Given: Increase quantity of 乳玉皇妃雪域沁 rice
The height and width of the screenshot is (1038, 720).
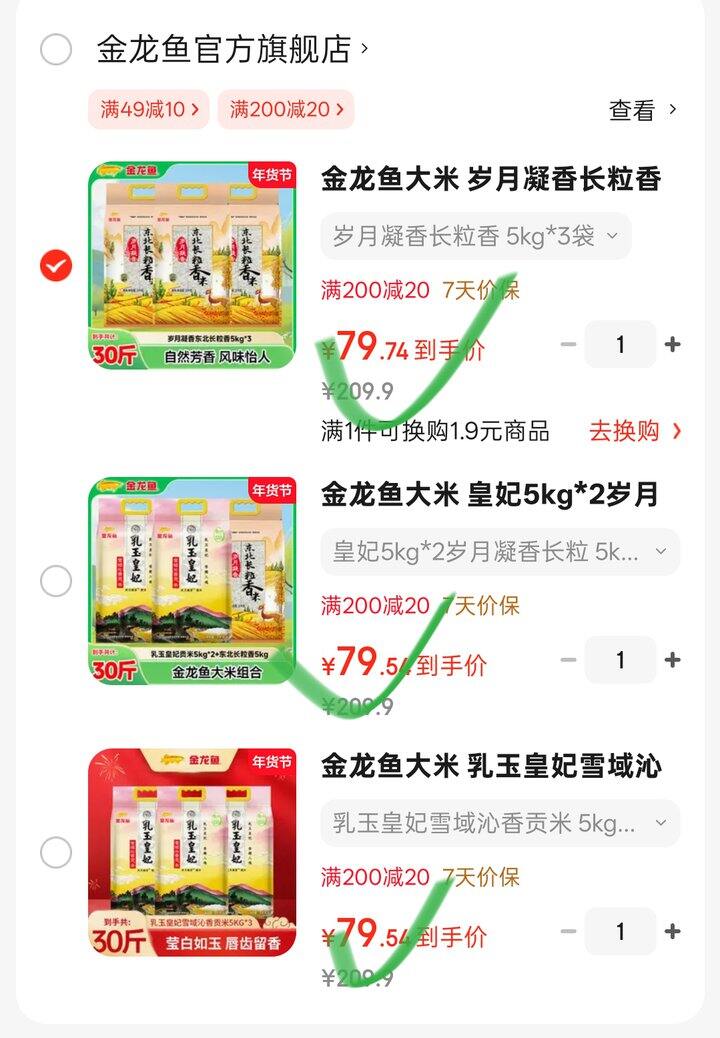Looking at the screenshot, I should tap(673, 932).
